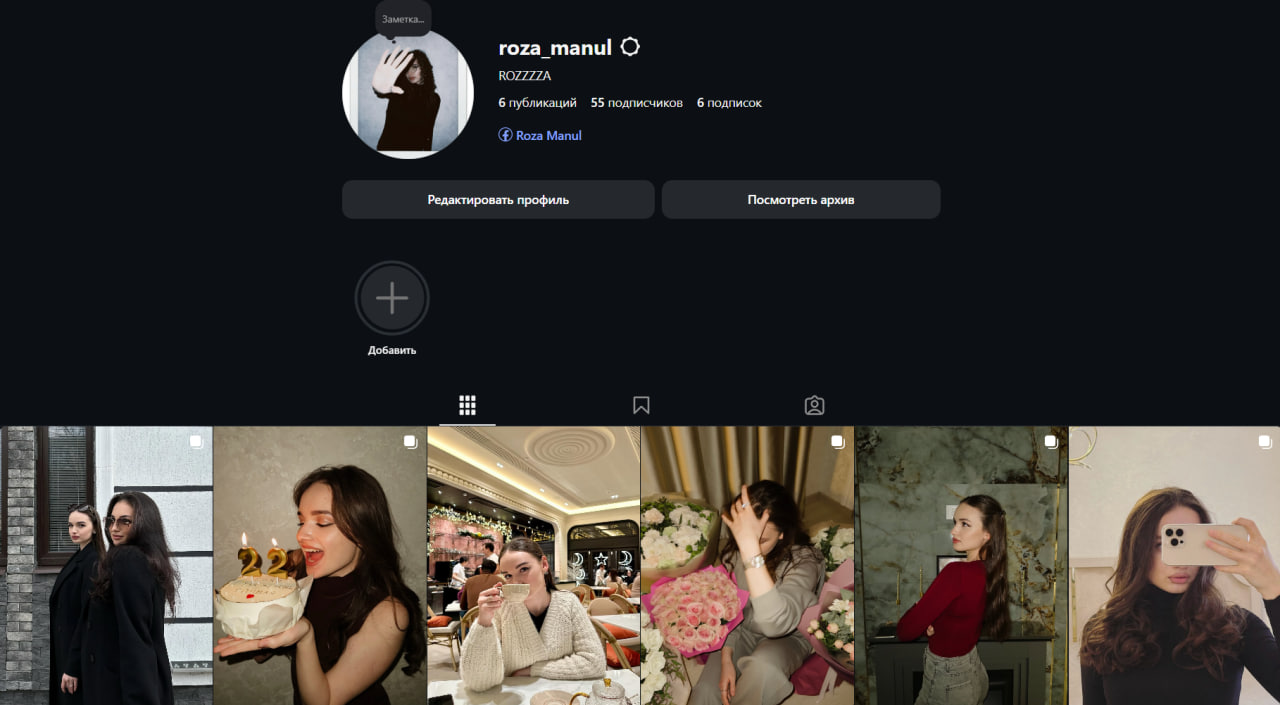View the 6 подписок list
The height and width of the screenshot is (705, 1280).
click(729, 103)
